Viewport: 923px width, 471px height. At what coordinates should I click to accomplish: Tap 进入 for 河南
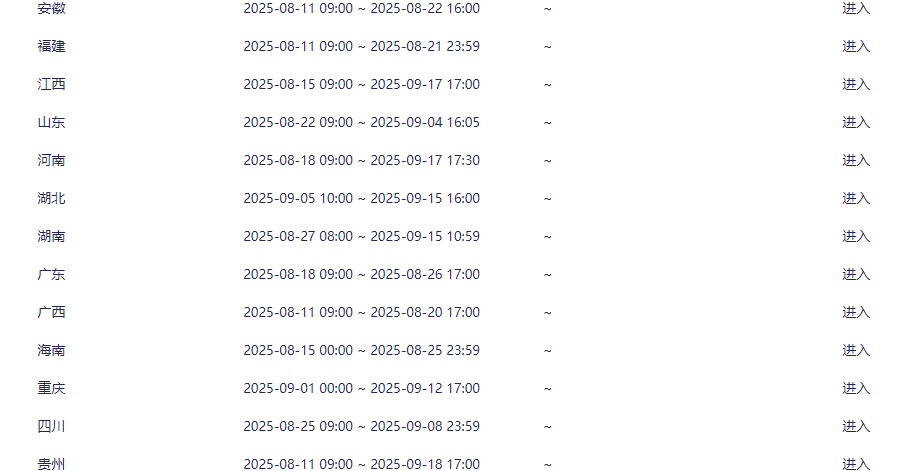coord(855,160)
